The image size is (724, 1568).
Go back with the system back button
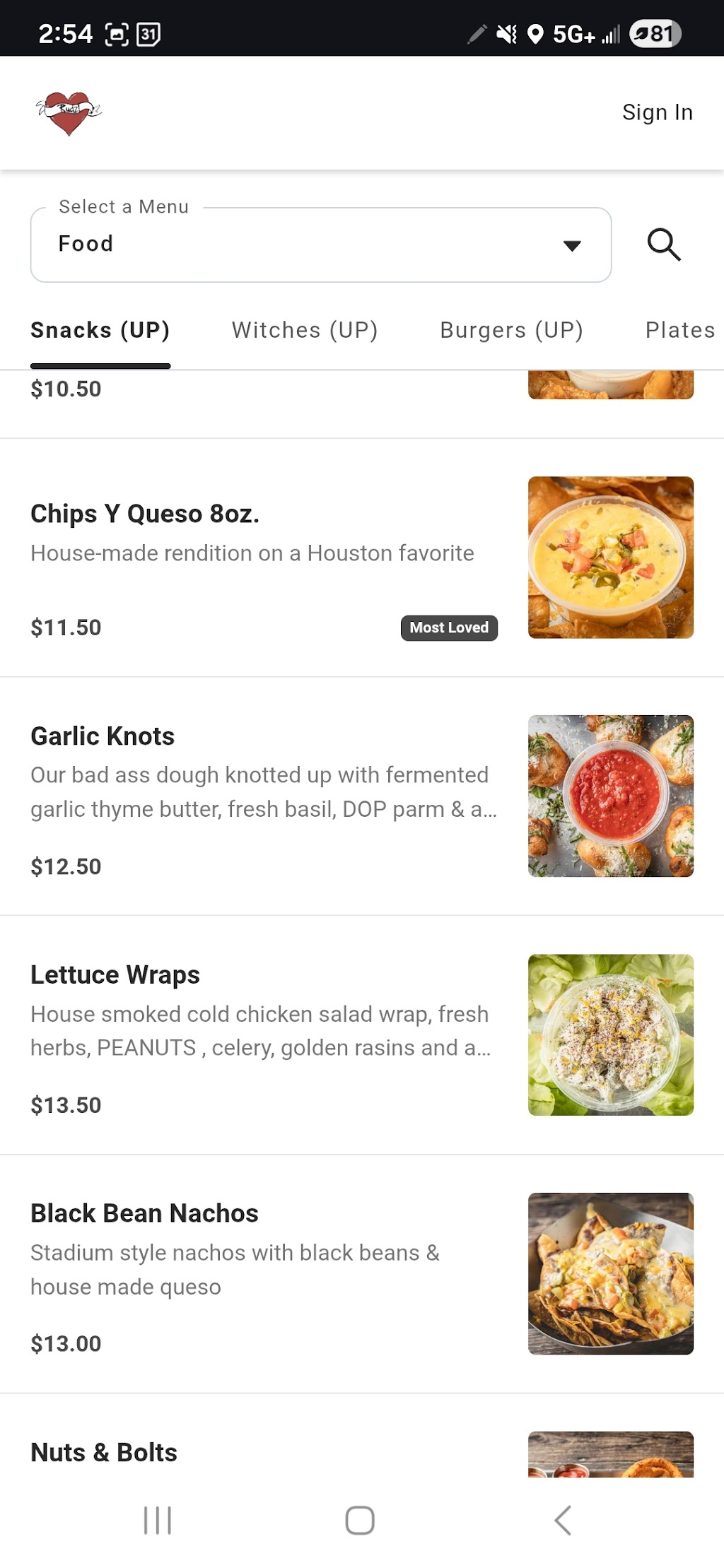point(563,1520)
